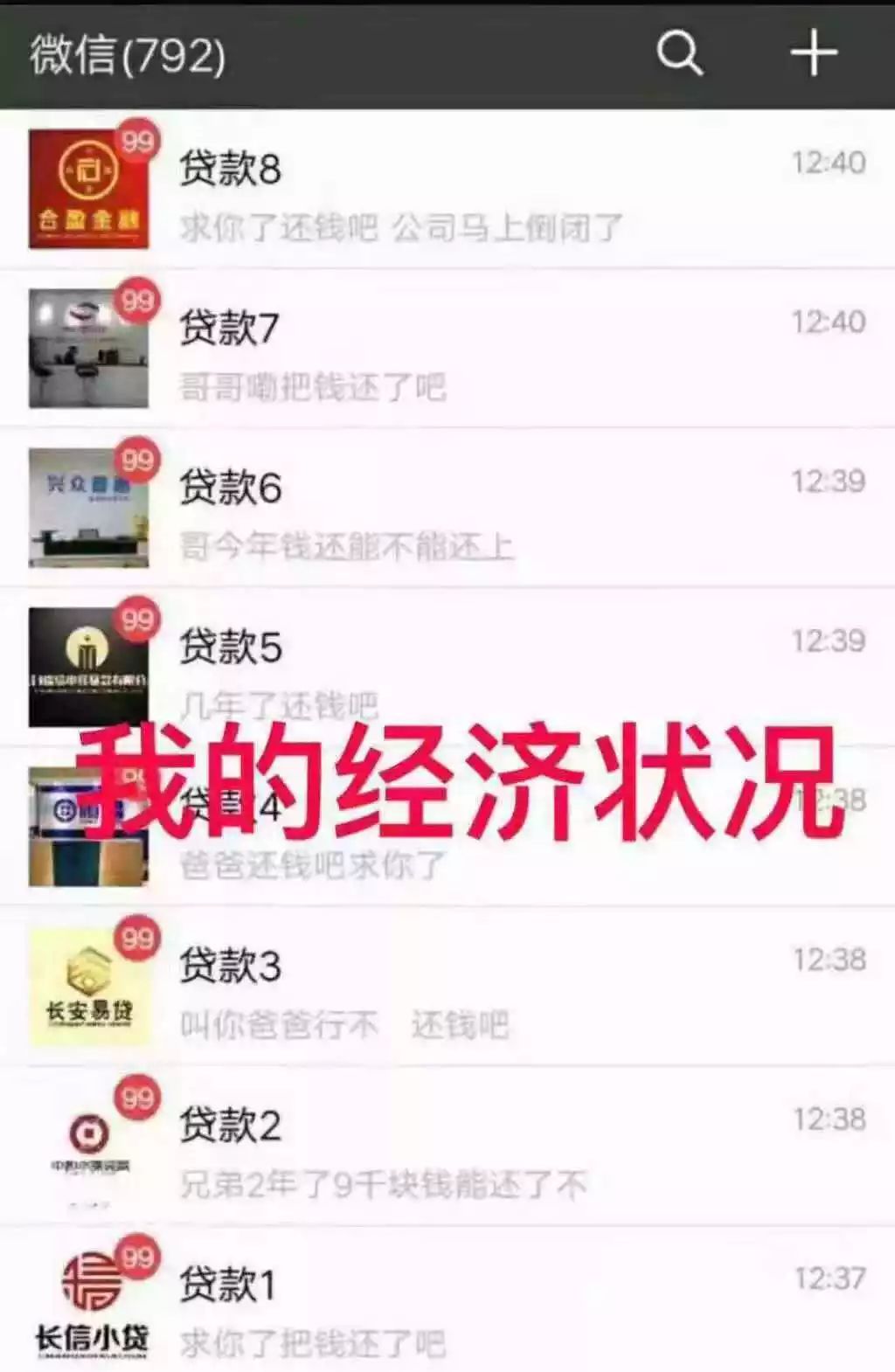Viewport: 895px width, 1372px height.
Task: Open the 贷款4 conversation
Action: (437, 826)
